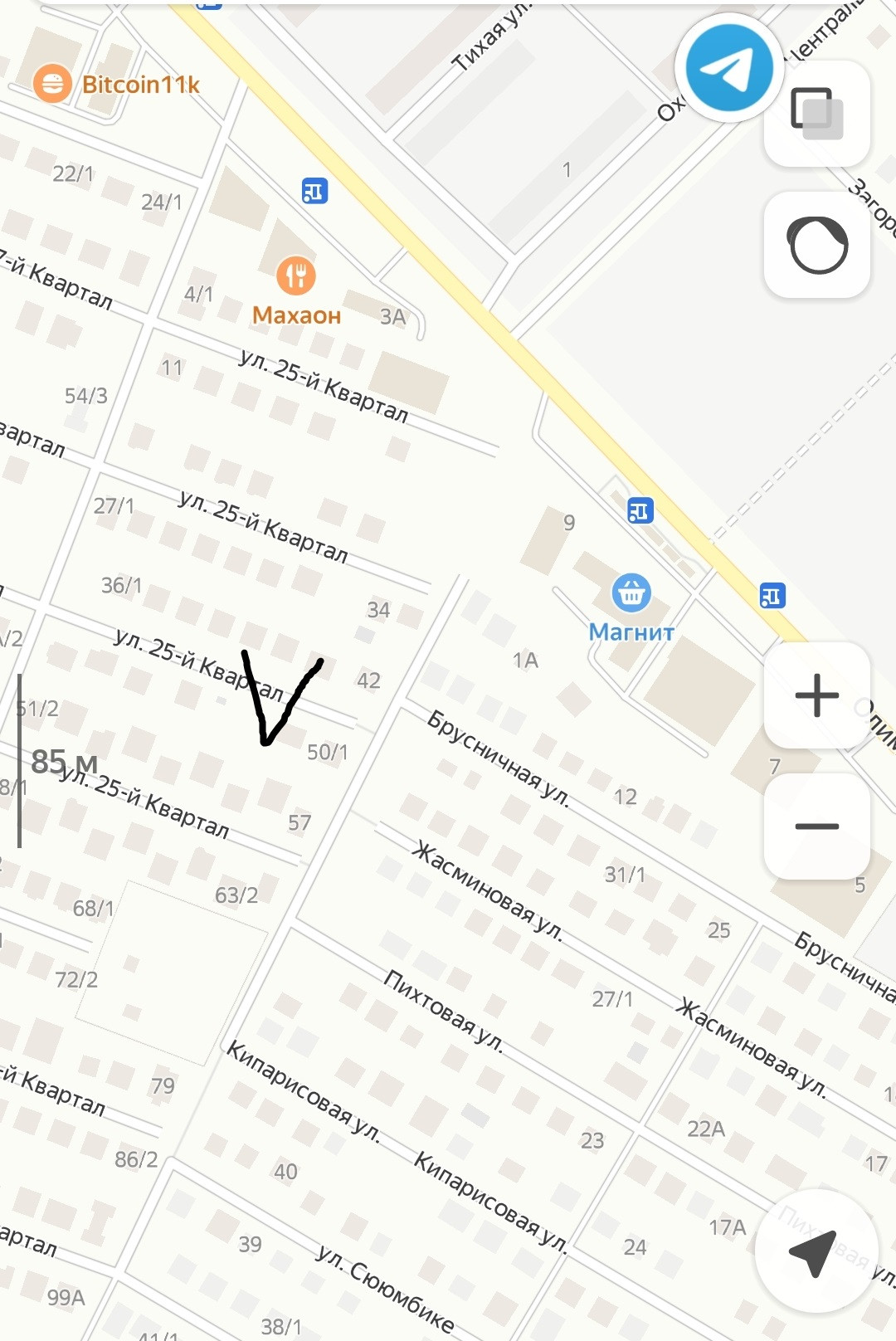The height and width of the screenshot is (1341, 896).
Task: Zoom in with the plus button
Action: (x=817, y=695)
